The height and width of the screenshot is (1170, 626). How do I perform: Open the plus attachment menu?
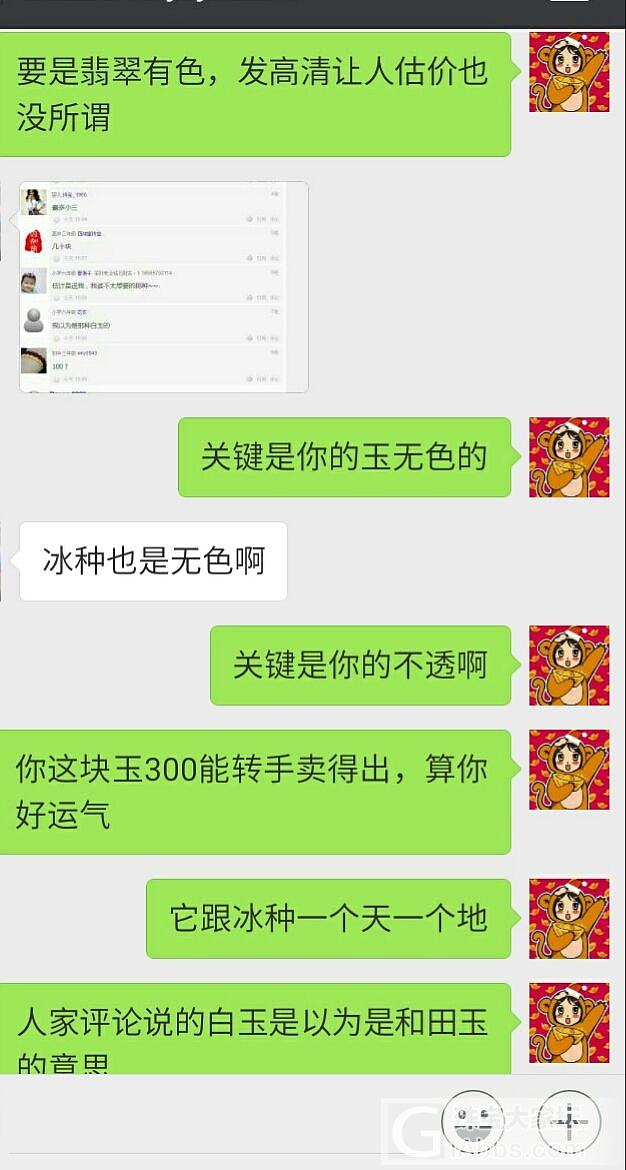(x=569, y=1121)
